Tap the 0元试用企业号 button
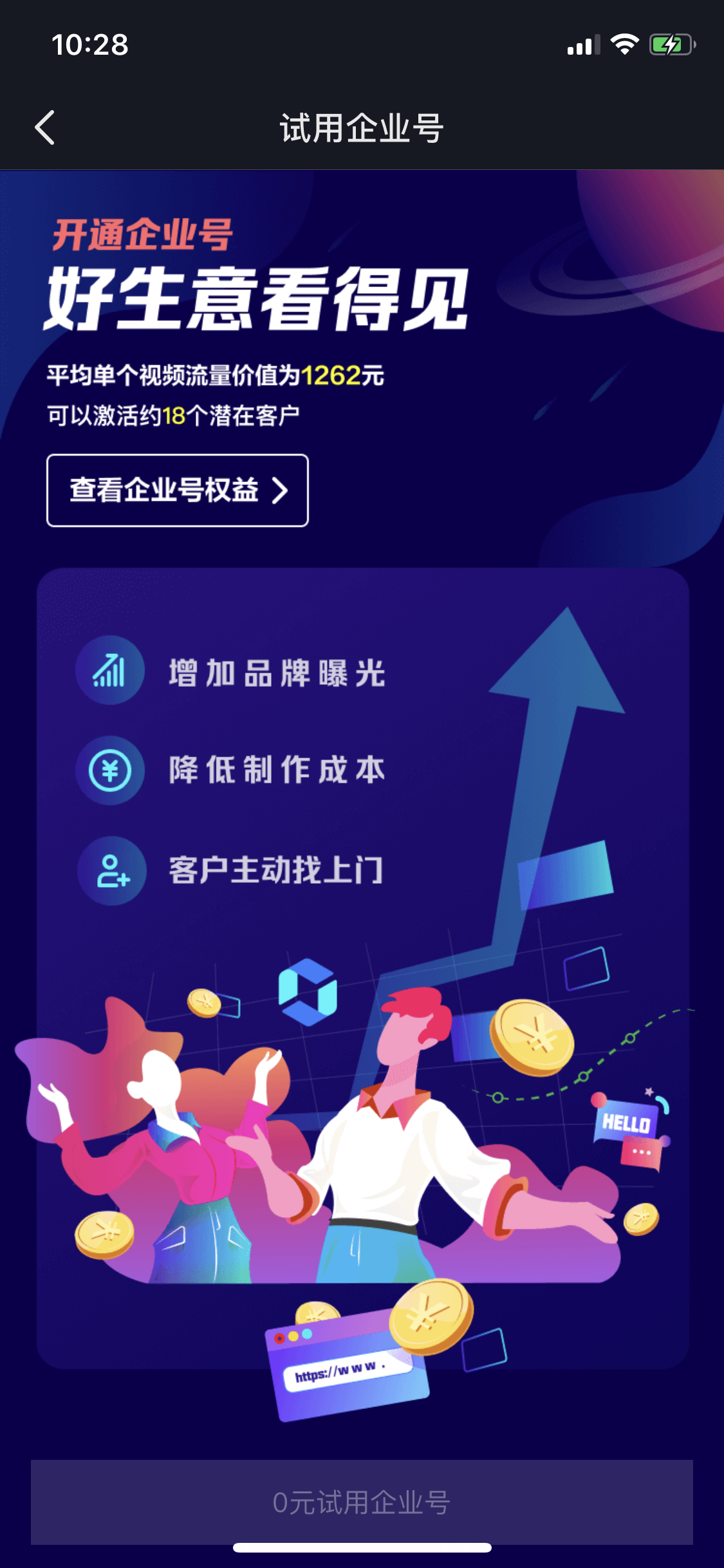Screen dimensions: 724x1568 click(362, 1502)
